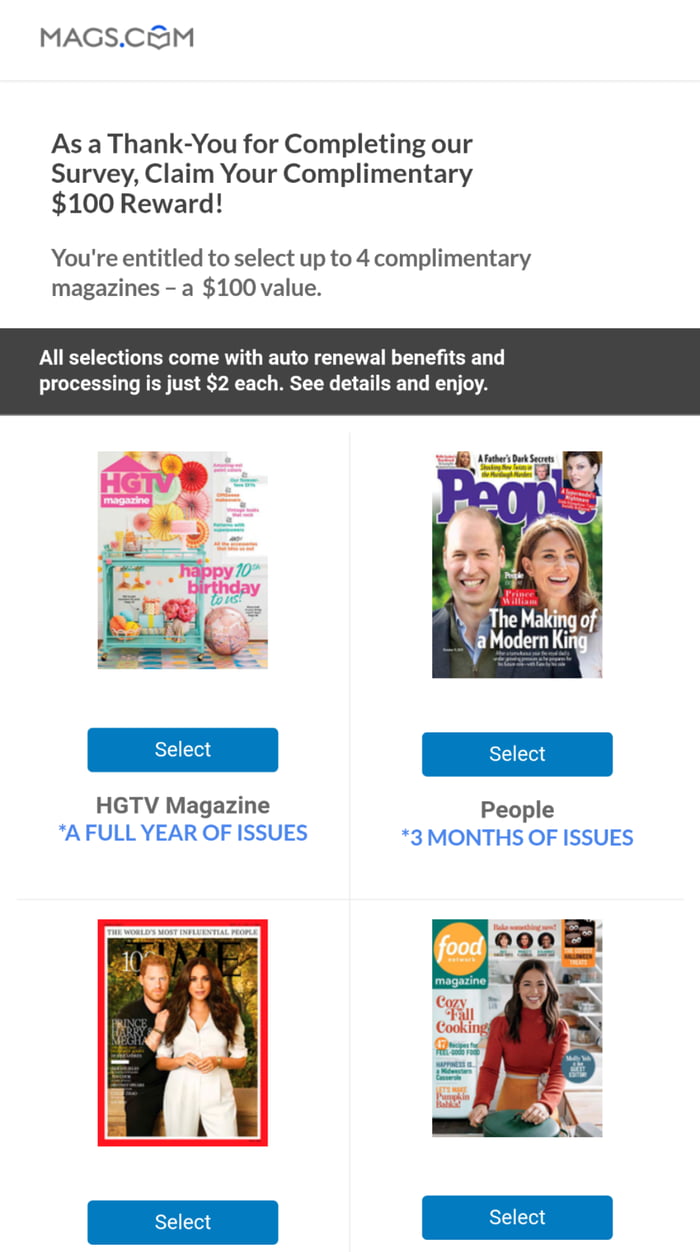Tap the Food Network Magazine cover
This screenshot has height=1252, width=700.
tap(516, 1027)
